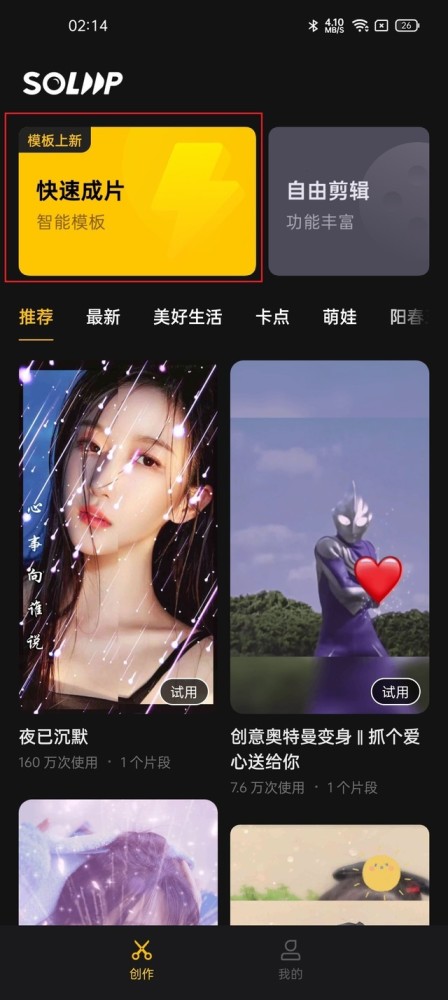Switch to the 美好生活 tab
This screenshot has width=448, height=1000.
pyautogui.click(x=188, y=317)
